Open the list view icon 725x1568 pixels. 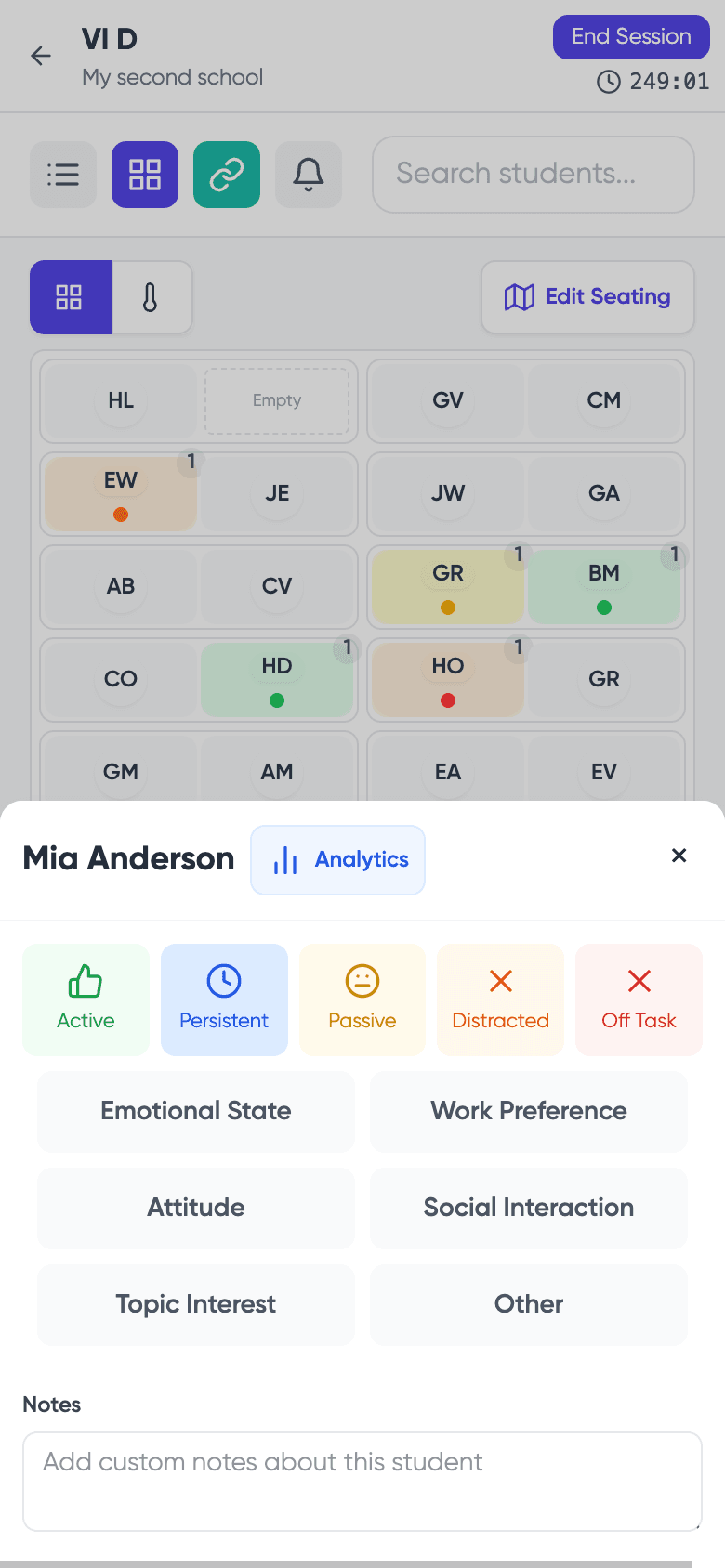(63, 174)
